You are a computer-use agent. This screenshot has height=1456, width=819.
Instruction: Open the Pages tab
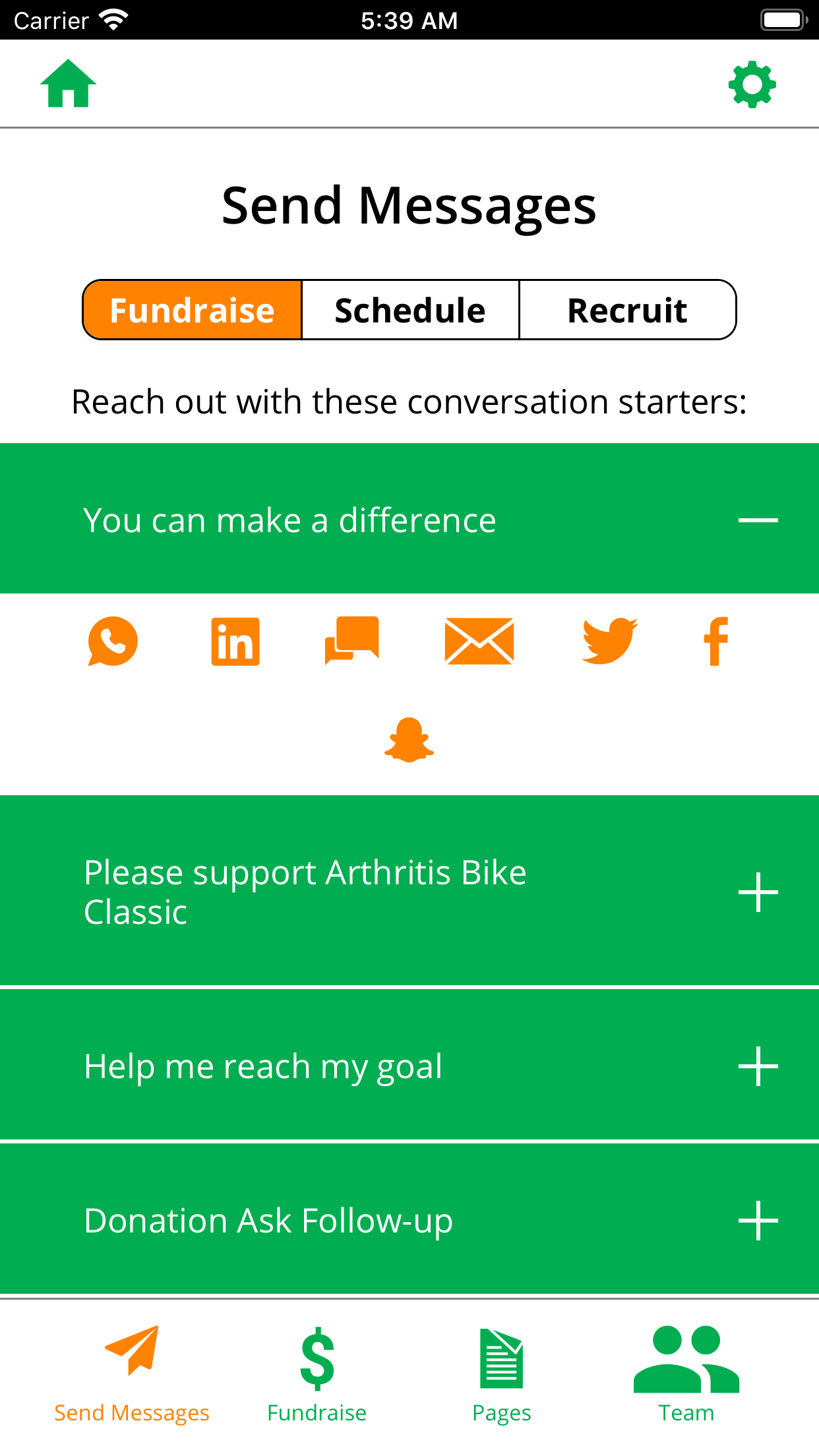502,1372
